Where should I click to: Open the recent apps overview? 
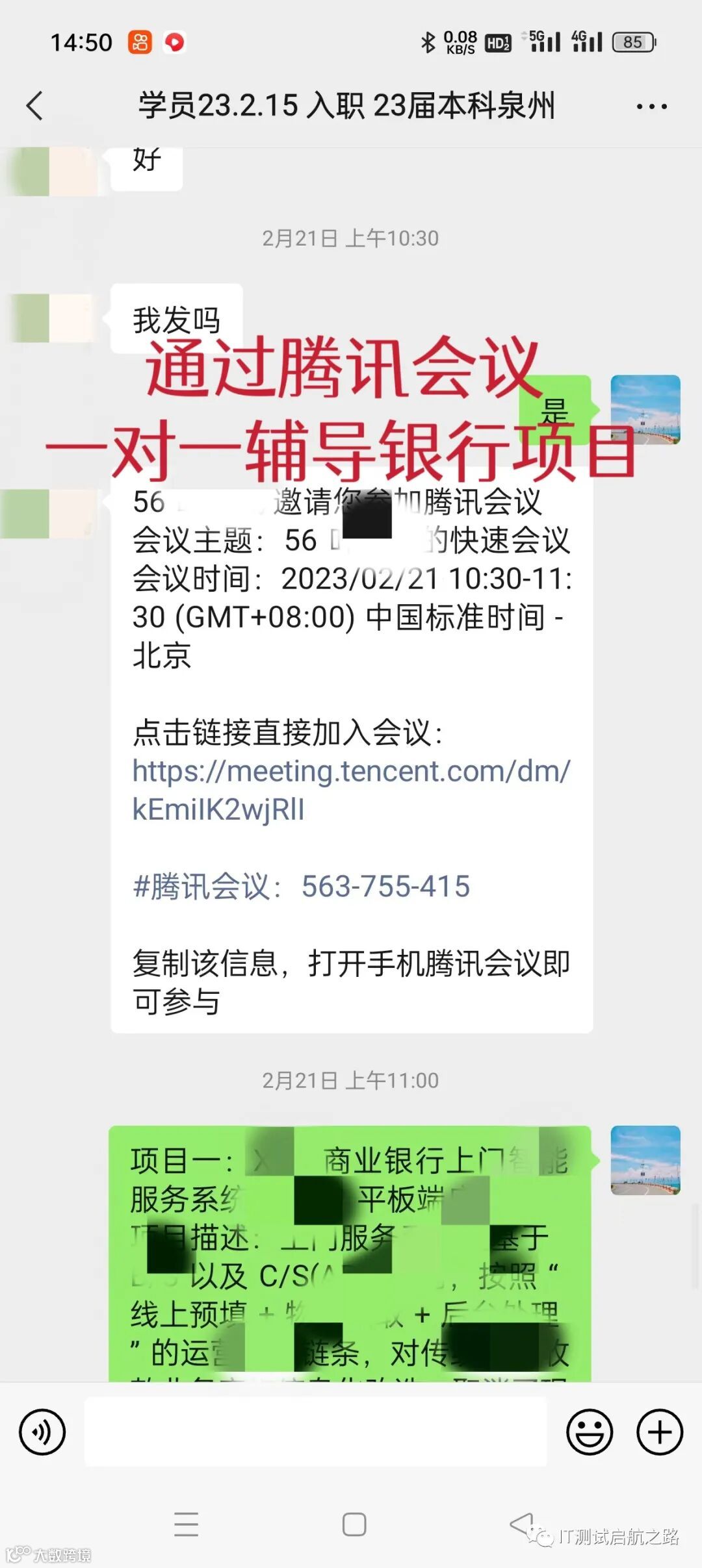click(x=186, y=1524)
